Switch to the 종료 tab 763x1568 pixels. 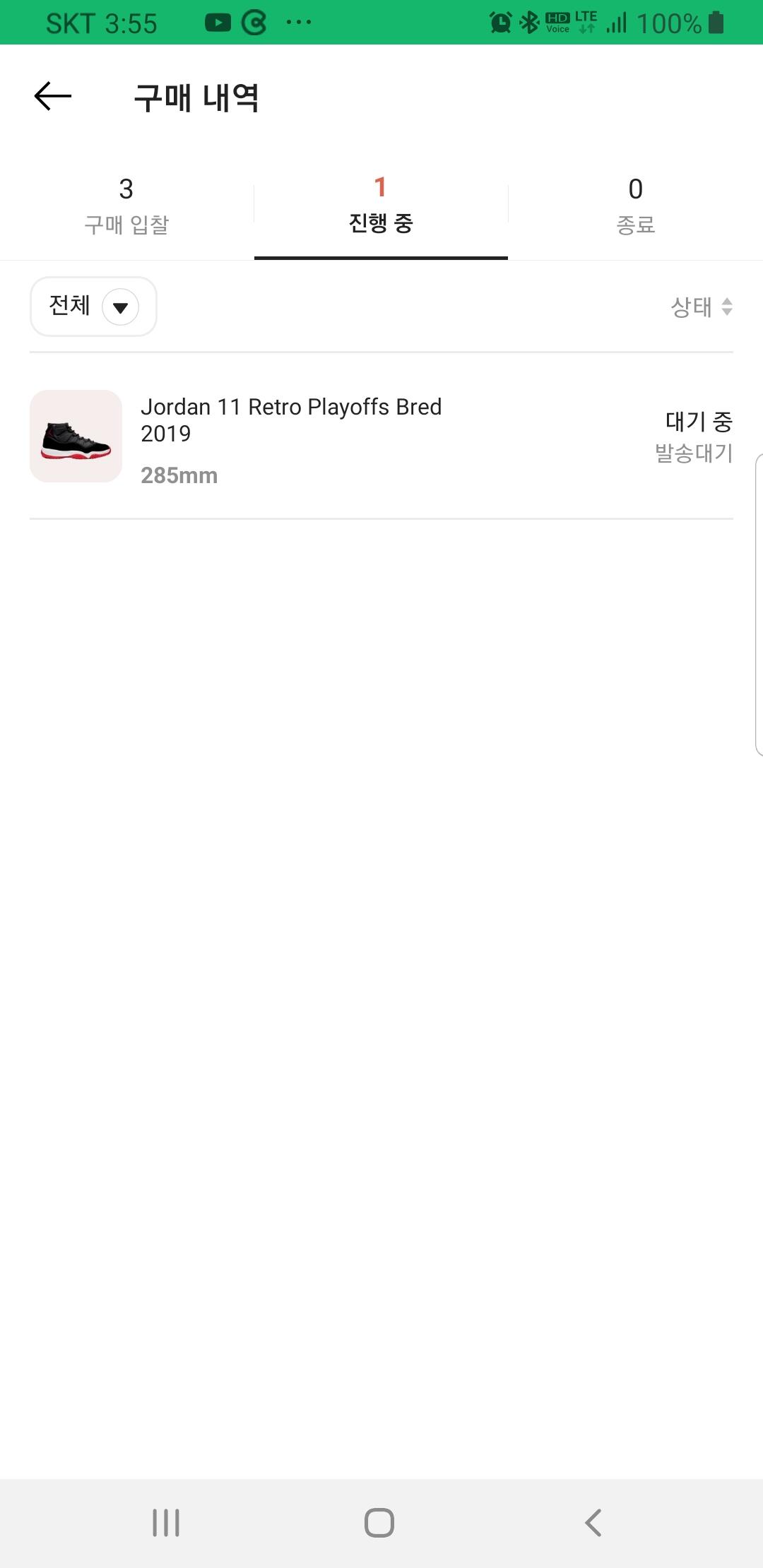(x=635, y=206)
